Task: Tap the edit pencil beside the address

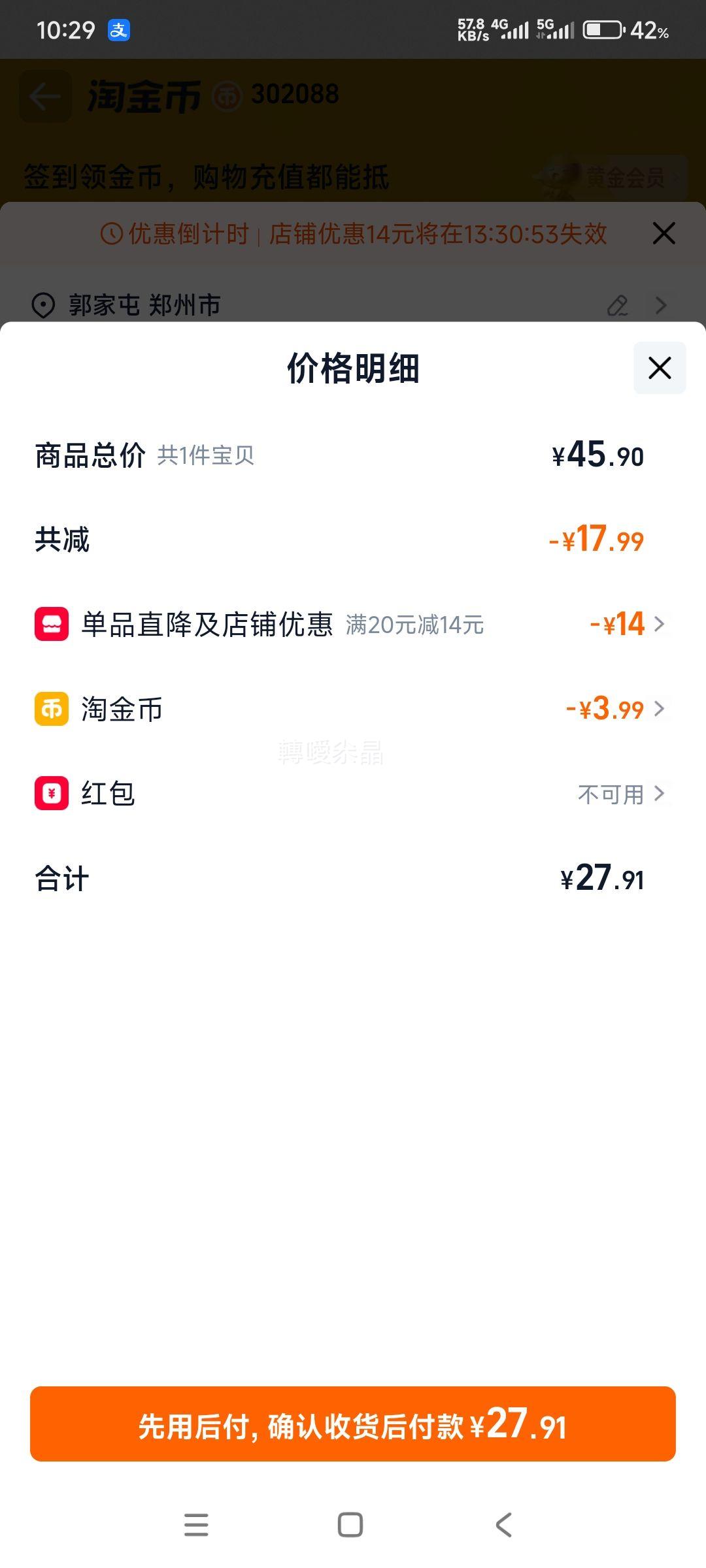Action: click(620, 304)
